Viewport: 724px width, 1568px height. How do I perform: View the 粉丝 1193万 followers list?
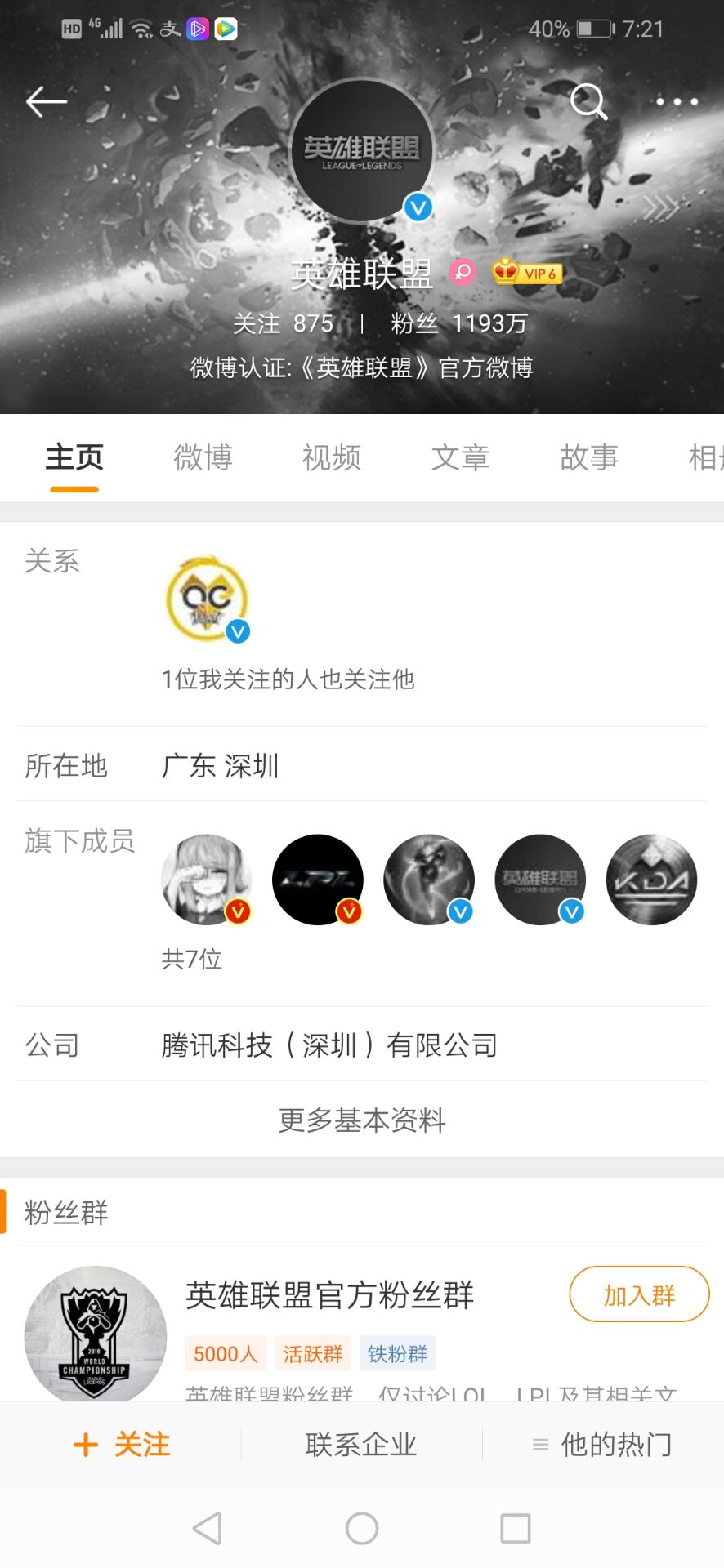click(x=458, y=323)
